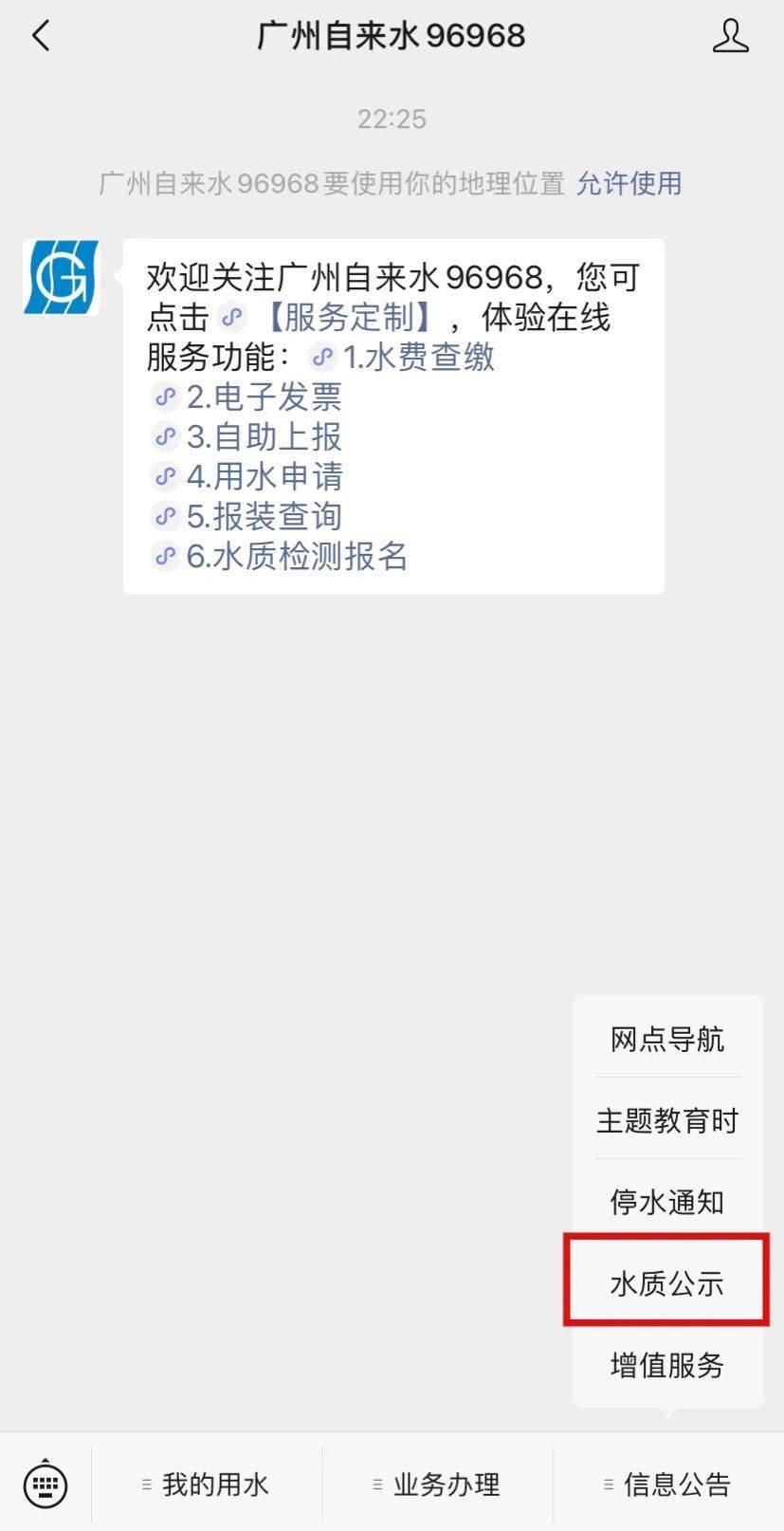Viewport: 784px width, 1531px height.
Task: Open 停水通知 menu item
Action: pos(667,1202)
